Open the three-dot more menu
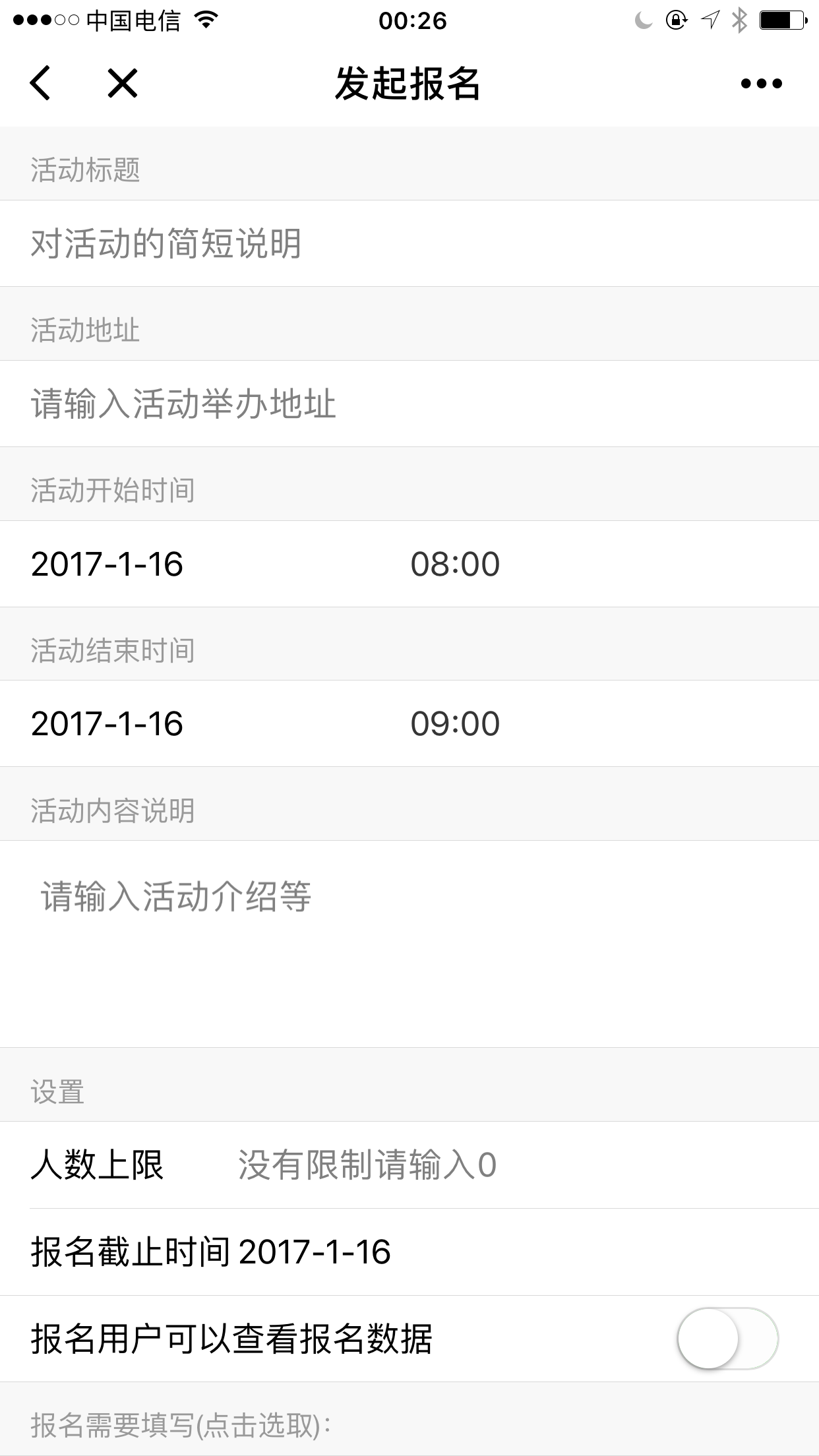Screen dimensions: 819x1456 761,83
